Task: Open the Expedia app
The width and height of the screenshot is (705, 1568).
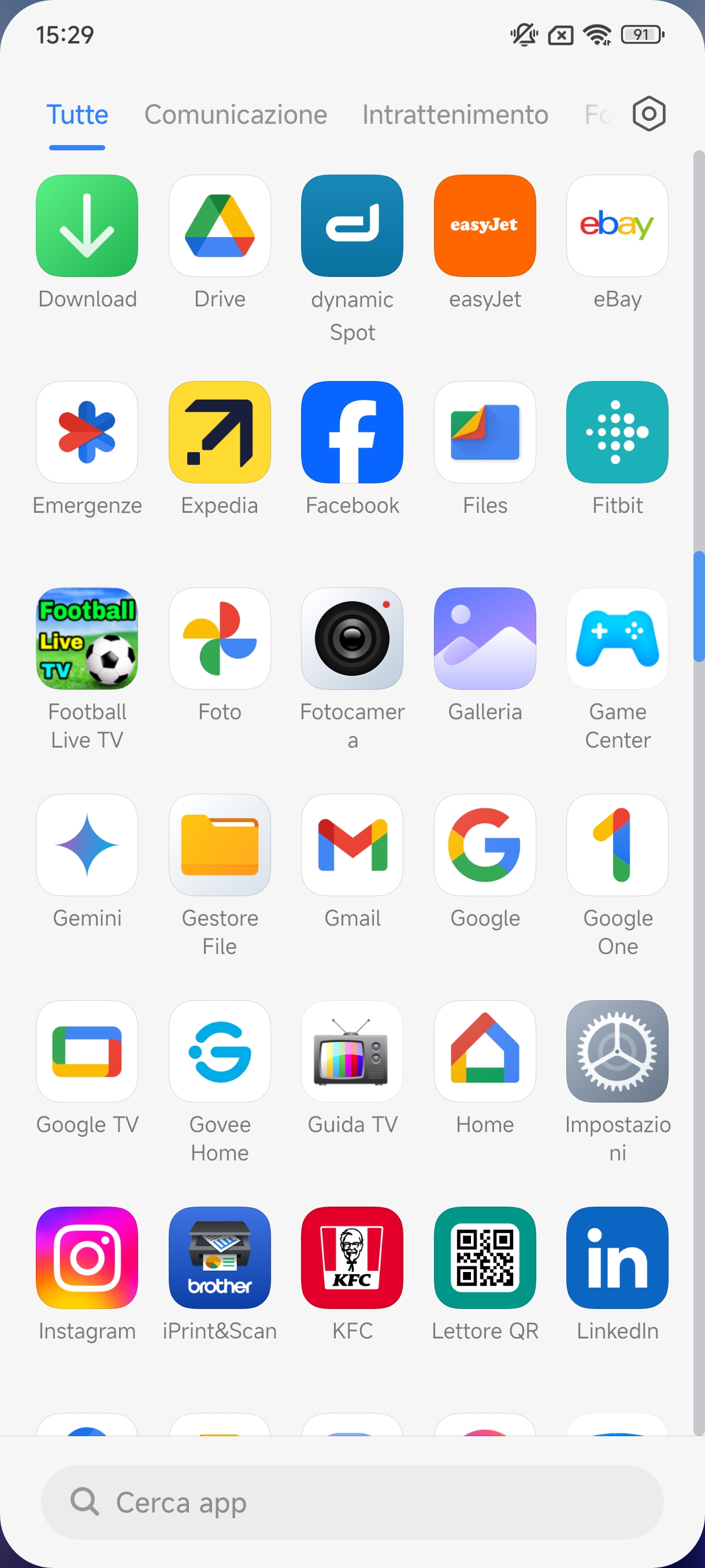Action: pos(220,432)
